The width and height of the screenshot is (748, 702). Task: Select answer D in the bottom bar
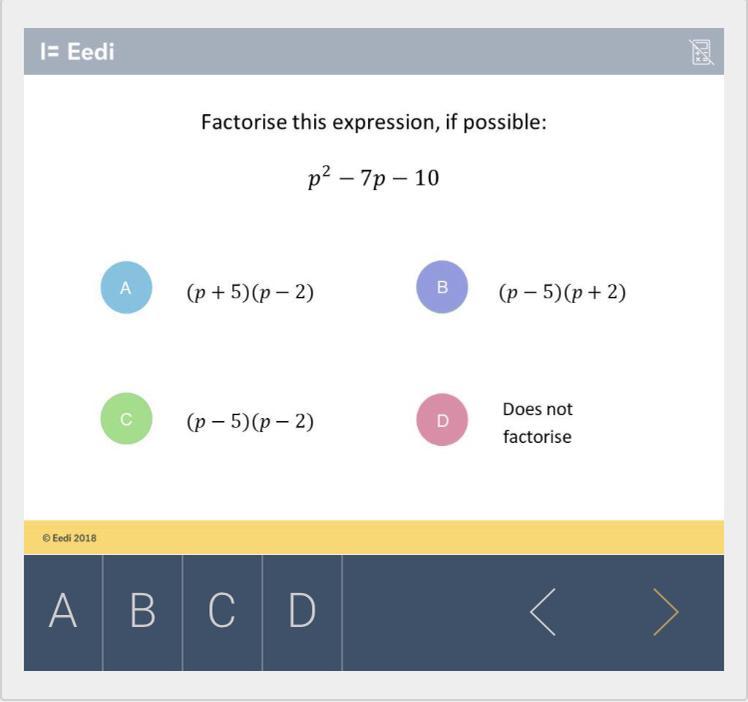[302, 611]
